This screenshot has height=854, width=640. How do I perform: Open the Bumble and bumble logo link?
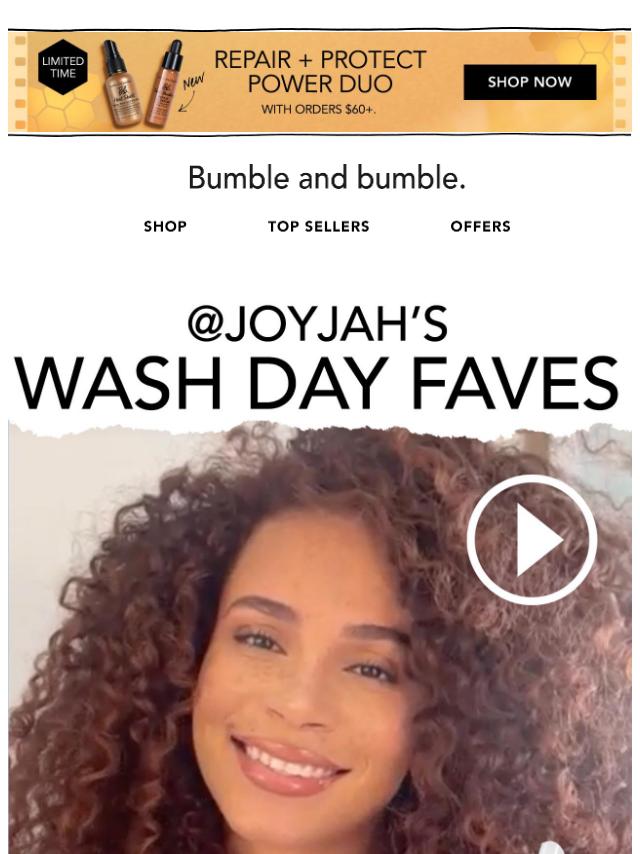[x=327, y=178]
